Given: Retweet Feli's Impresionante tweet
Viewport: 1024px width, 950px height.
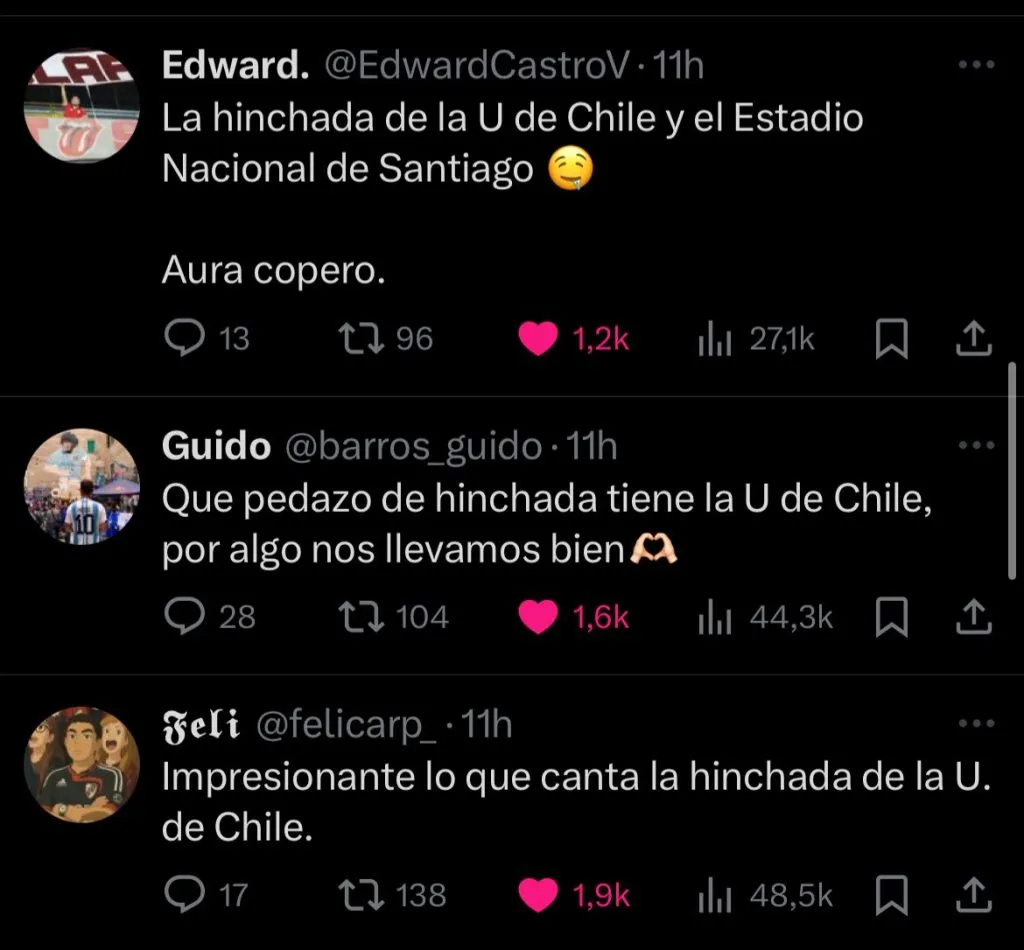Looking at the screenshot, I should coord(358,894).
